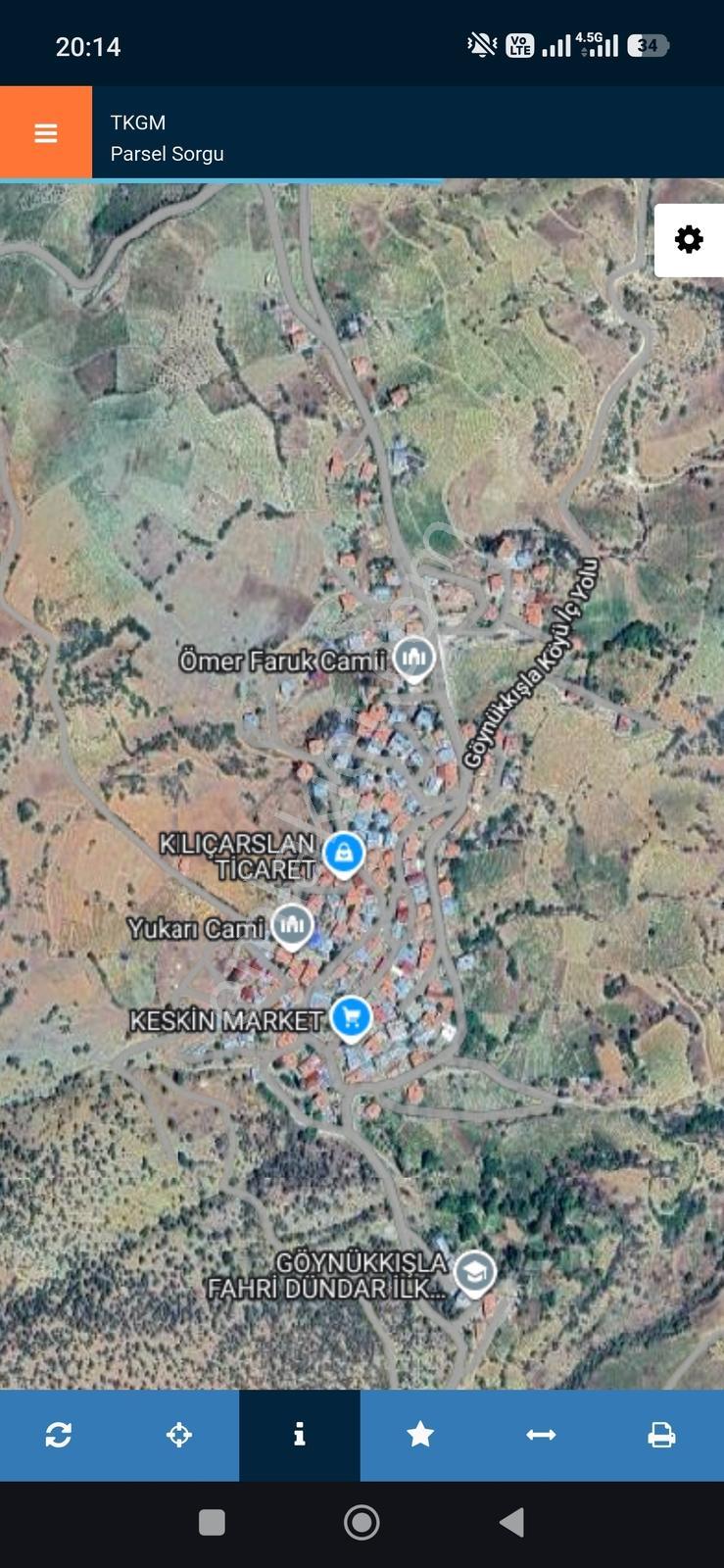
Task: Go to the system home screen
Action: (362, 1522)
